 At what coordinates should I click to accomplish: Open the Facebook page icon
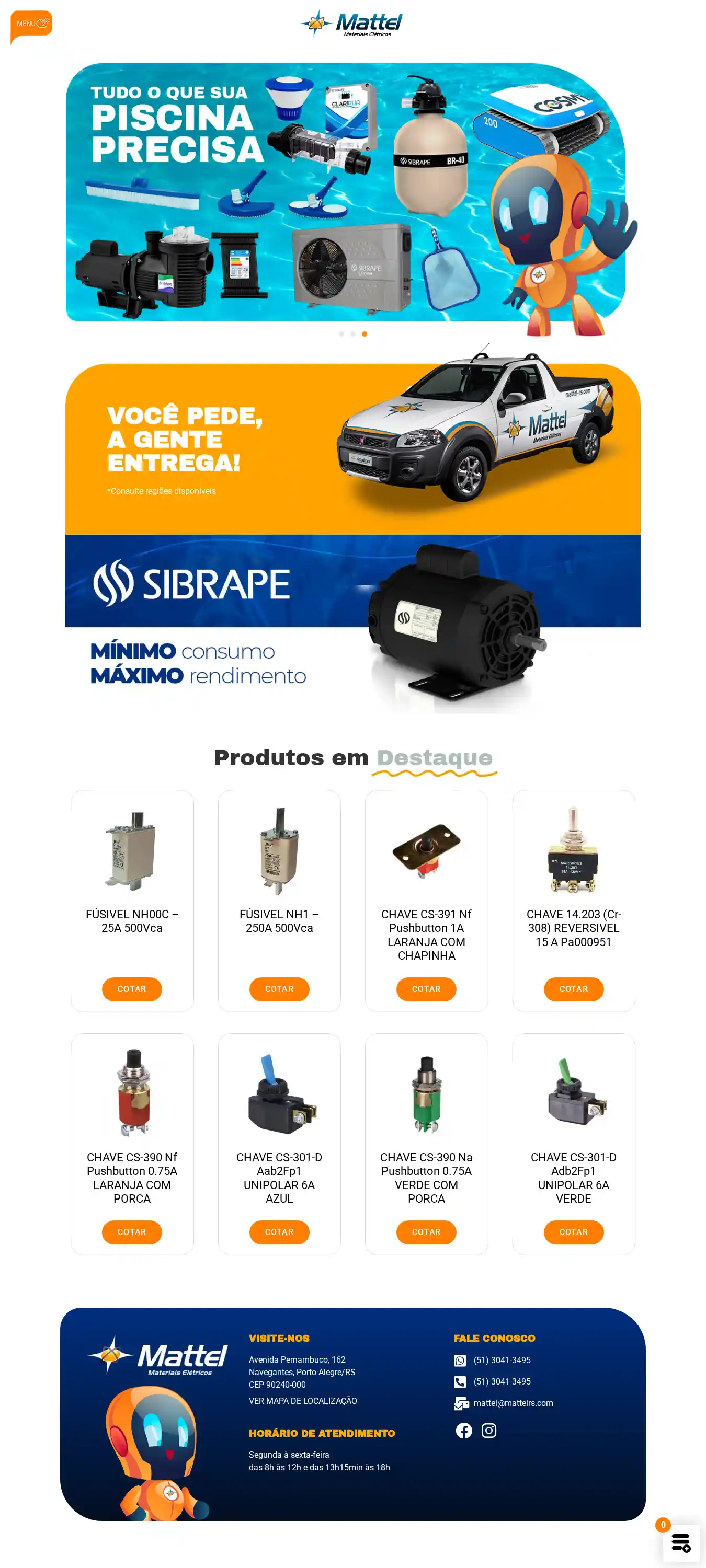pos(463,1431)
